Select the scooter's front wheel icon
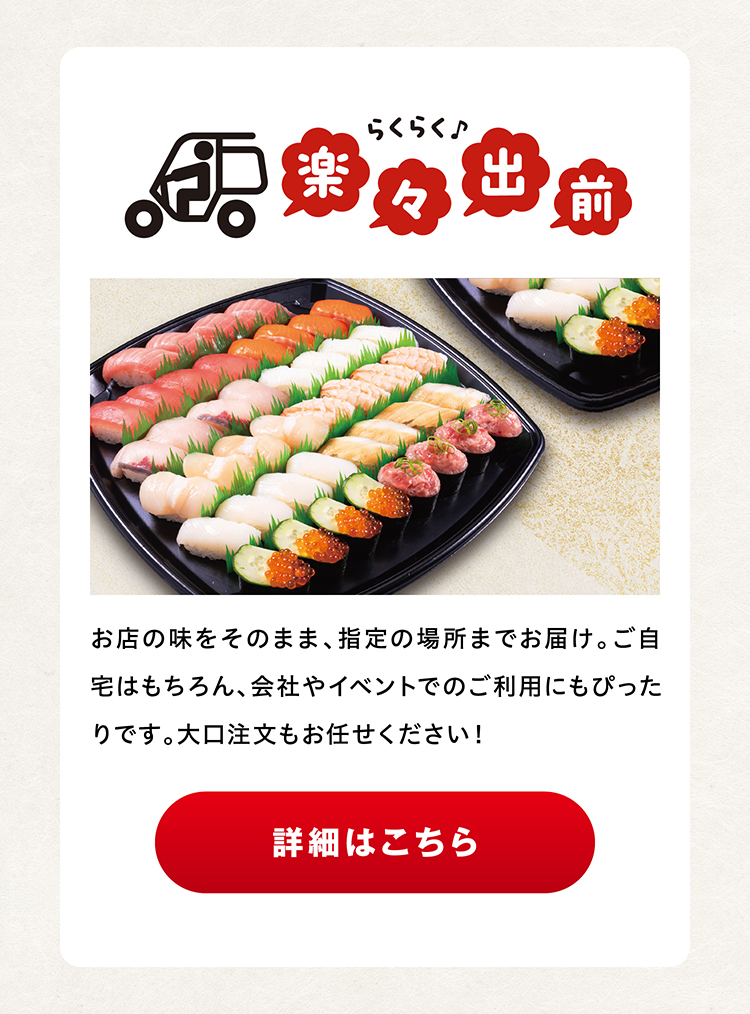 tap(146, 219)
